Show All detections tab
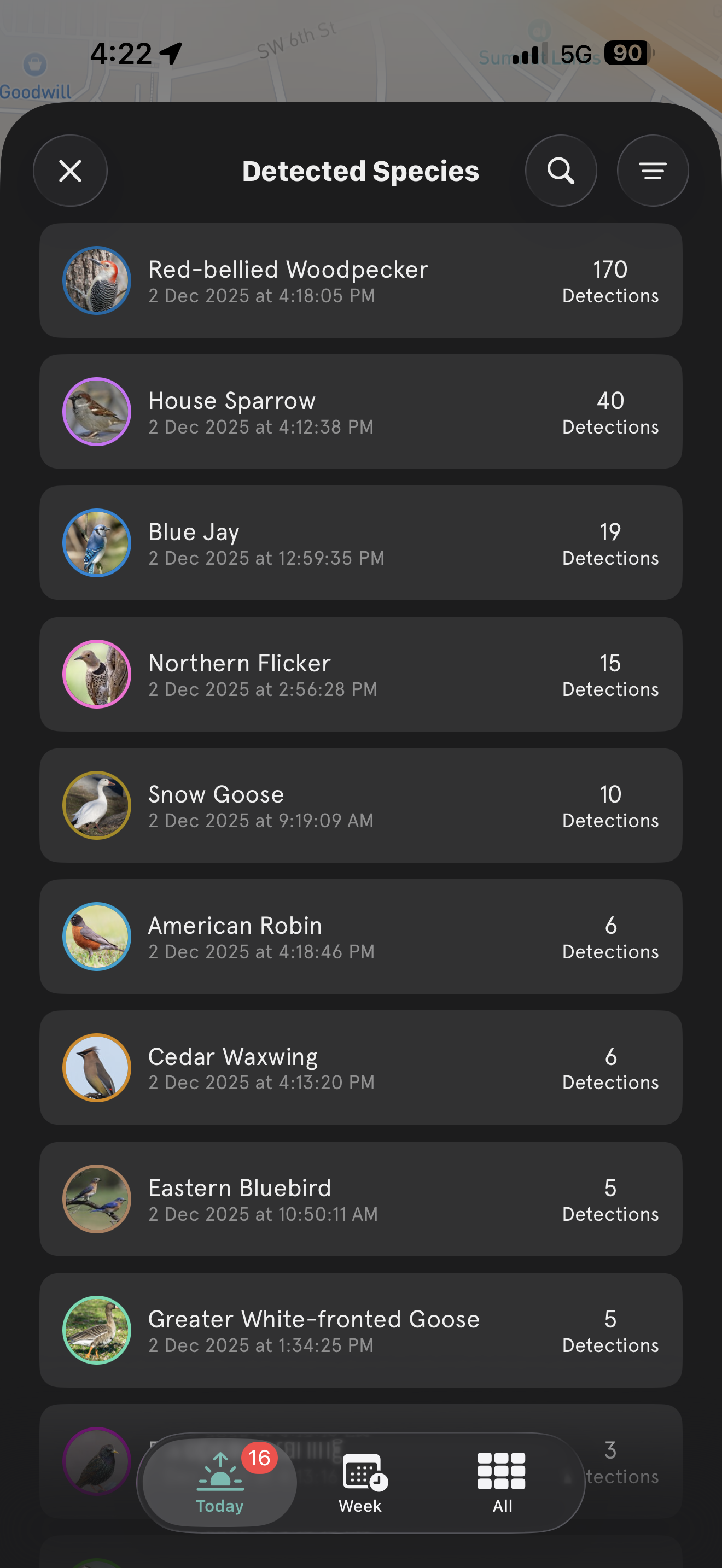The image size is (722, 1568). [x=502, y=1483]
